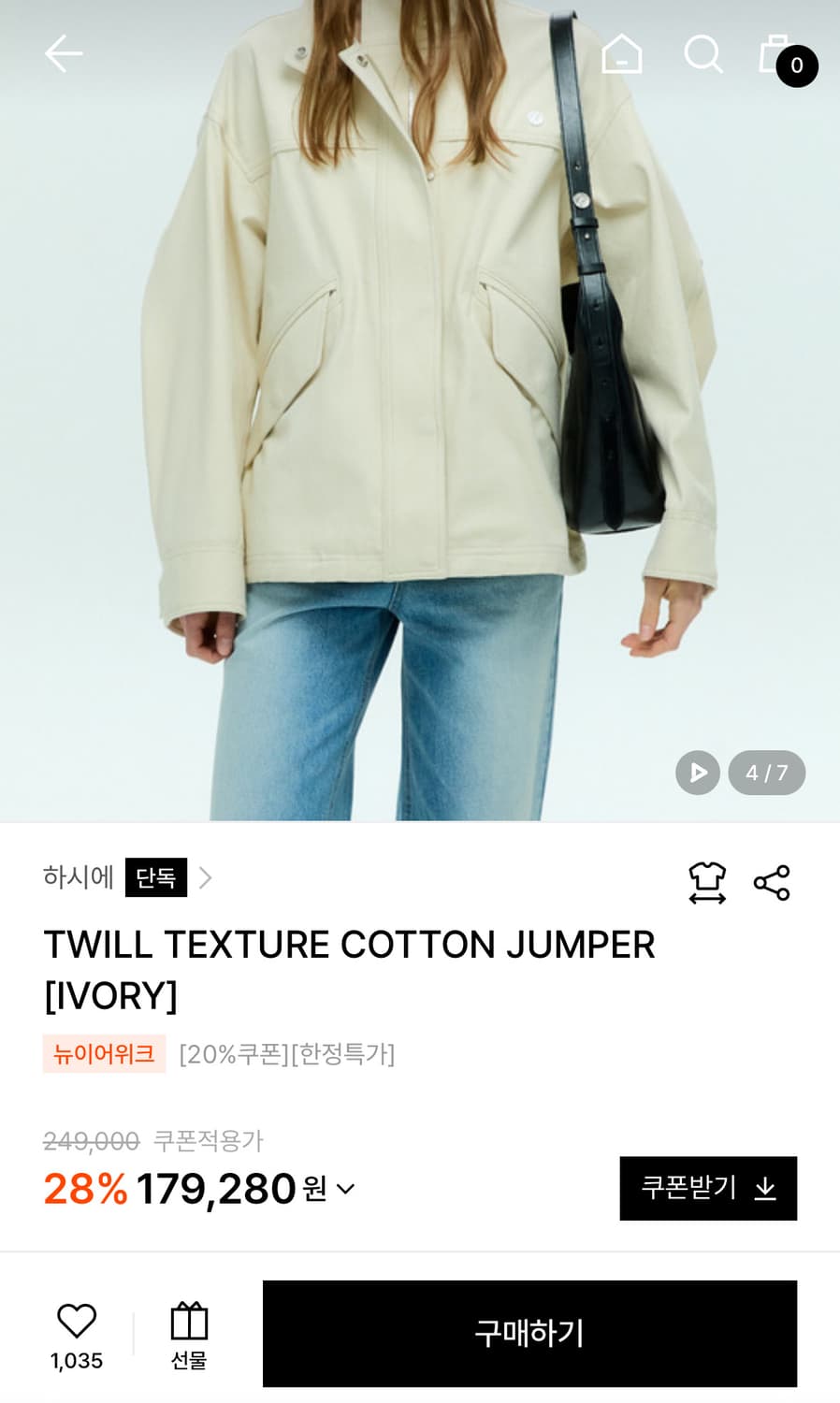Open gift options via 선물 icon

[x=189, y=1333]
